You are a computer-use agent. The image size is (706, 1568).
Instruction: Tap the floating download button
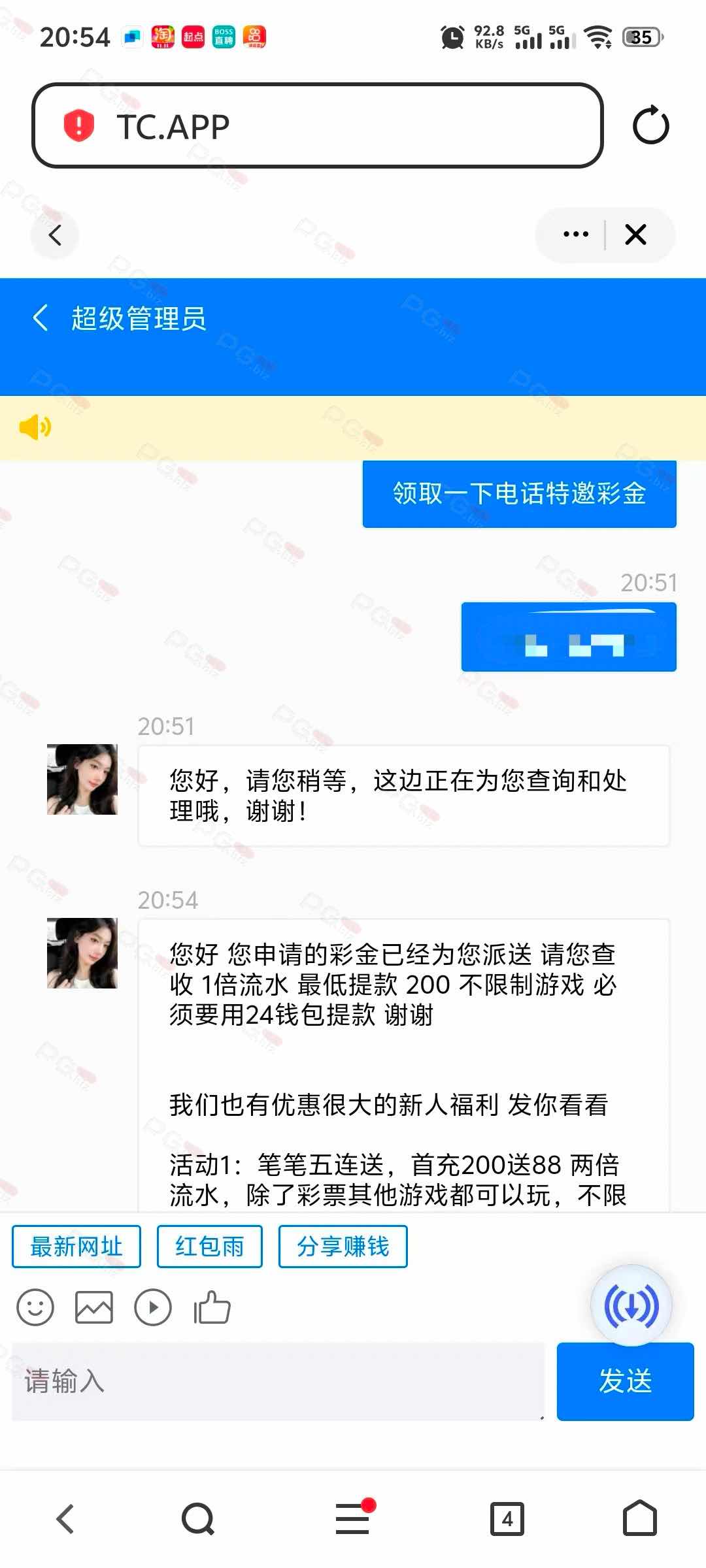click(x=631, y=1306)
